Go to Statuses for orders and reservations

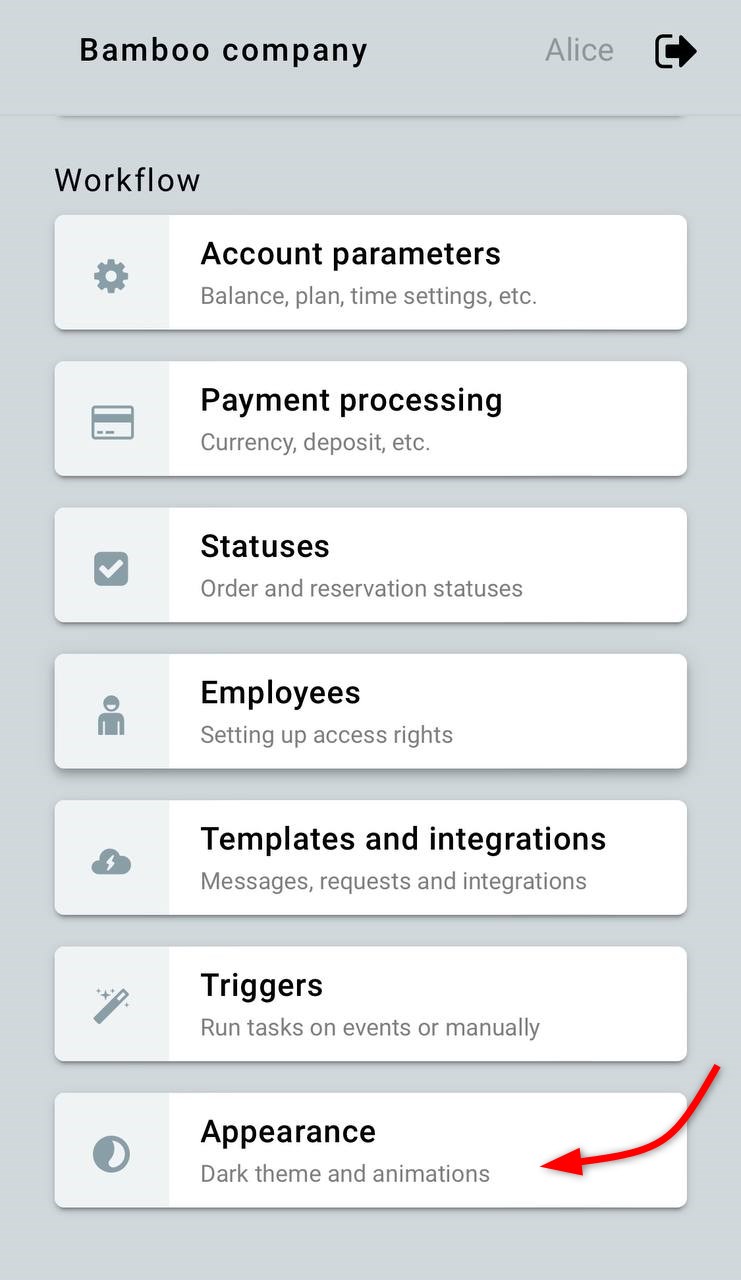tap(370, 565)
